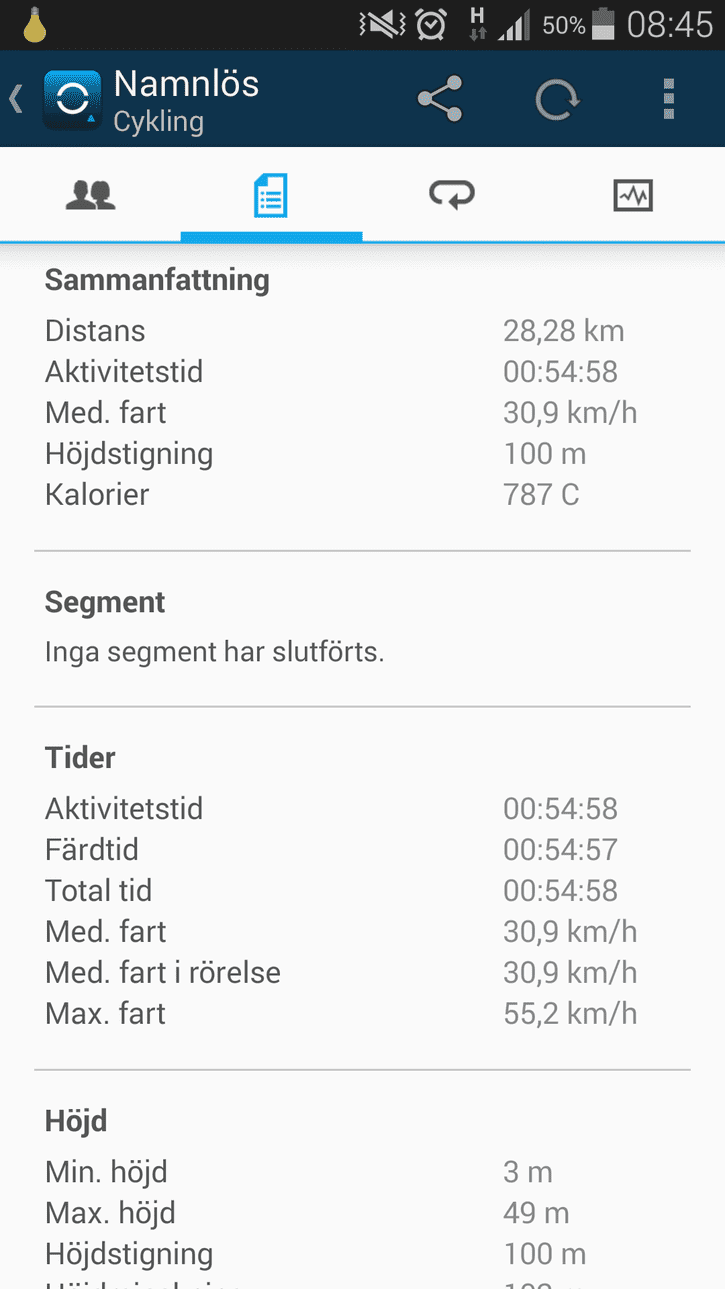Select the summary details tab
The width and height of the screenshot is (725, 1289).
271,195
